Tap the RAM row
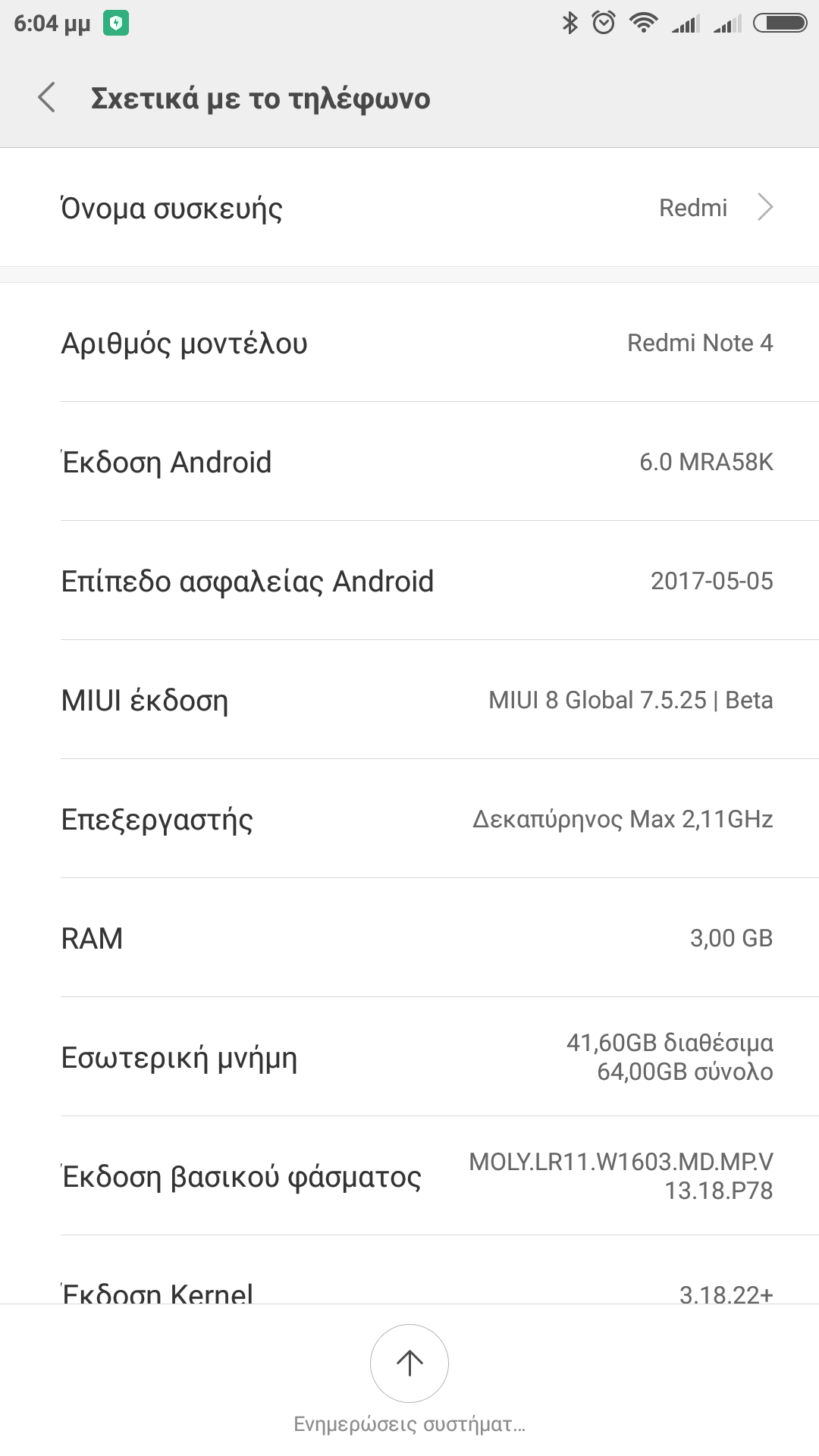The width and height of the screenshot is (819, 1456). pyautogui.click(x=409, y=938)
